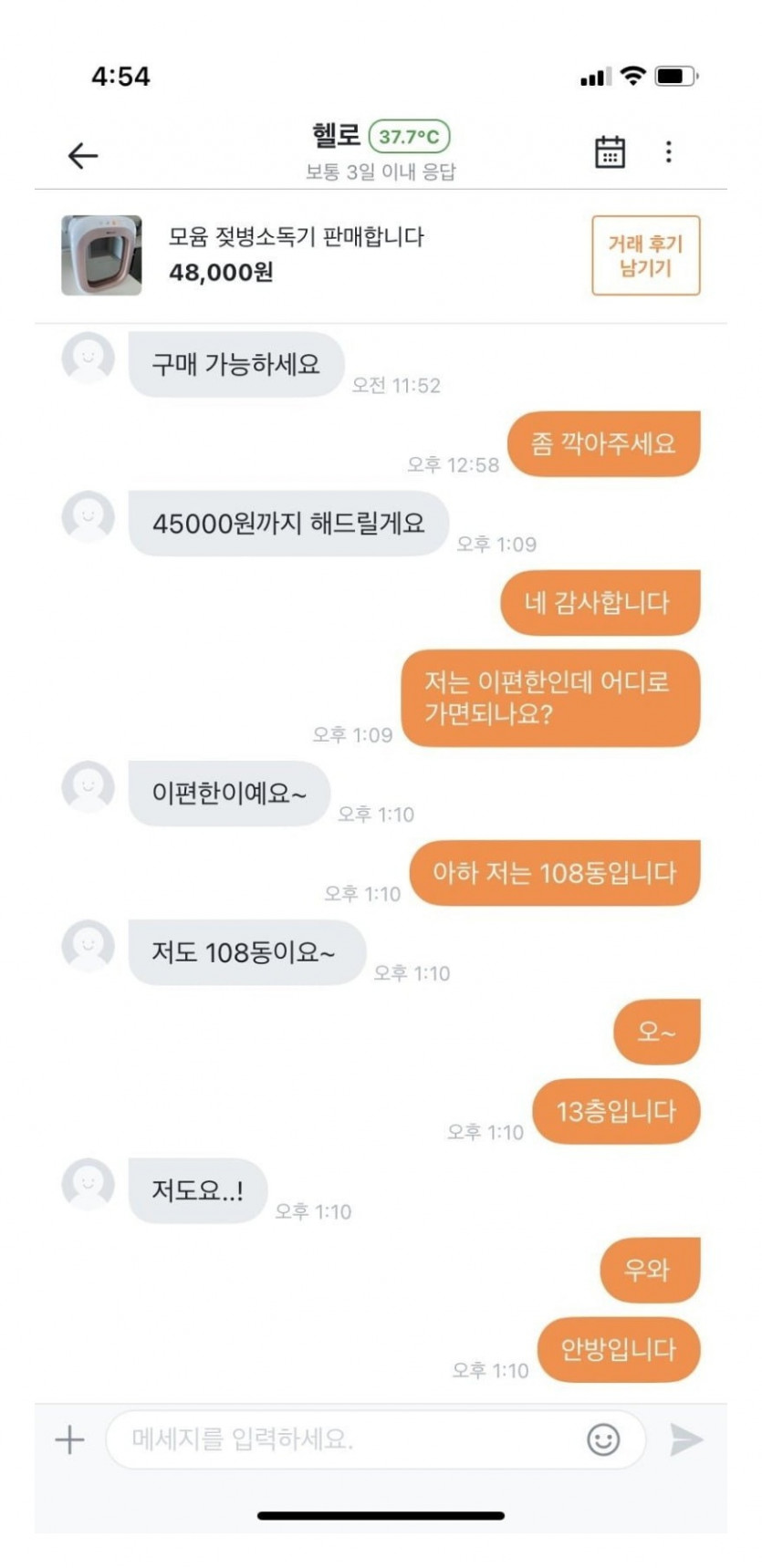Send message with the paper plane icon
Image resolution: width=762 pixels, height=1568 pixels.
(685, 1439)
